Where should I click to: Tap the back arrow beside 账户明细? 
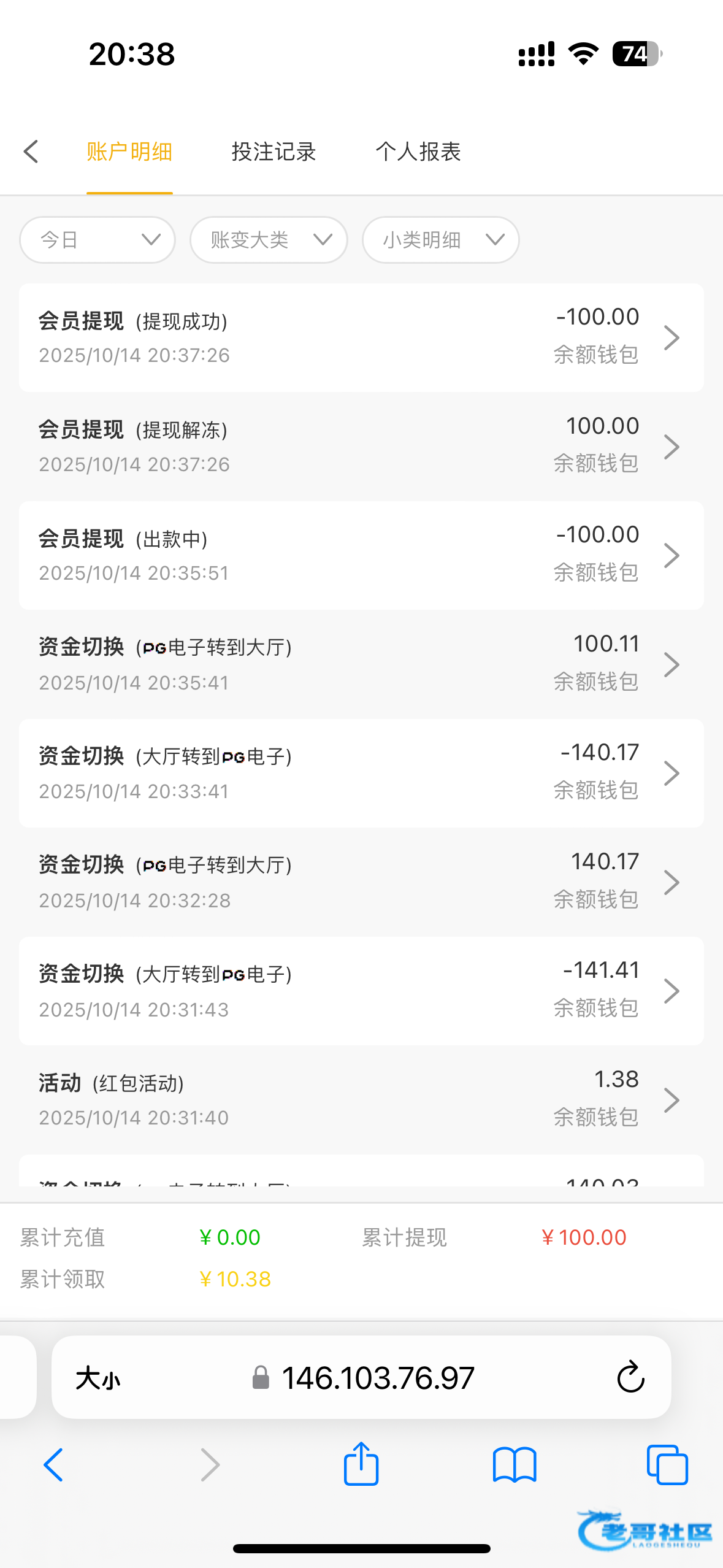(31, 152)
